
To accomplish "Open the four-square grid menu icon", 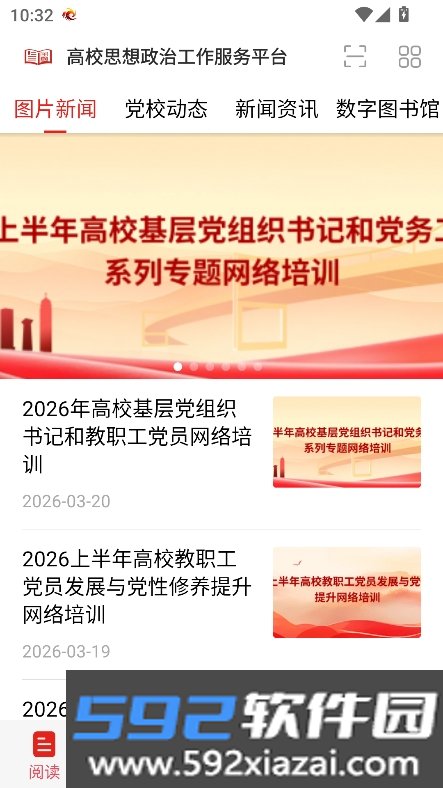I will (x=409, y=56).
